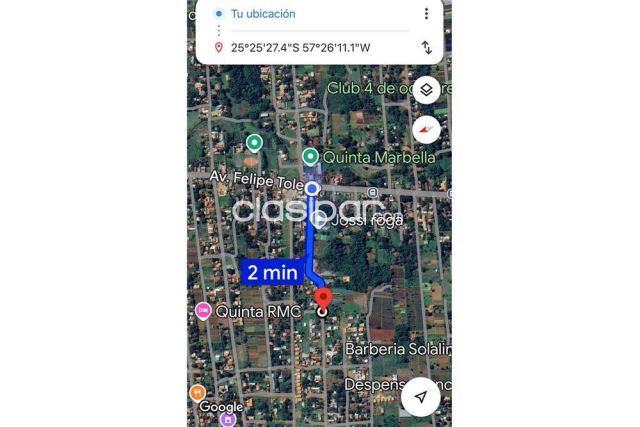Select the '2 min' route label
The width and height of the screenshot is (640, 427).
tap(270, 272)
